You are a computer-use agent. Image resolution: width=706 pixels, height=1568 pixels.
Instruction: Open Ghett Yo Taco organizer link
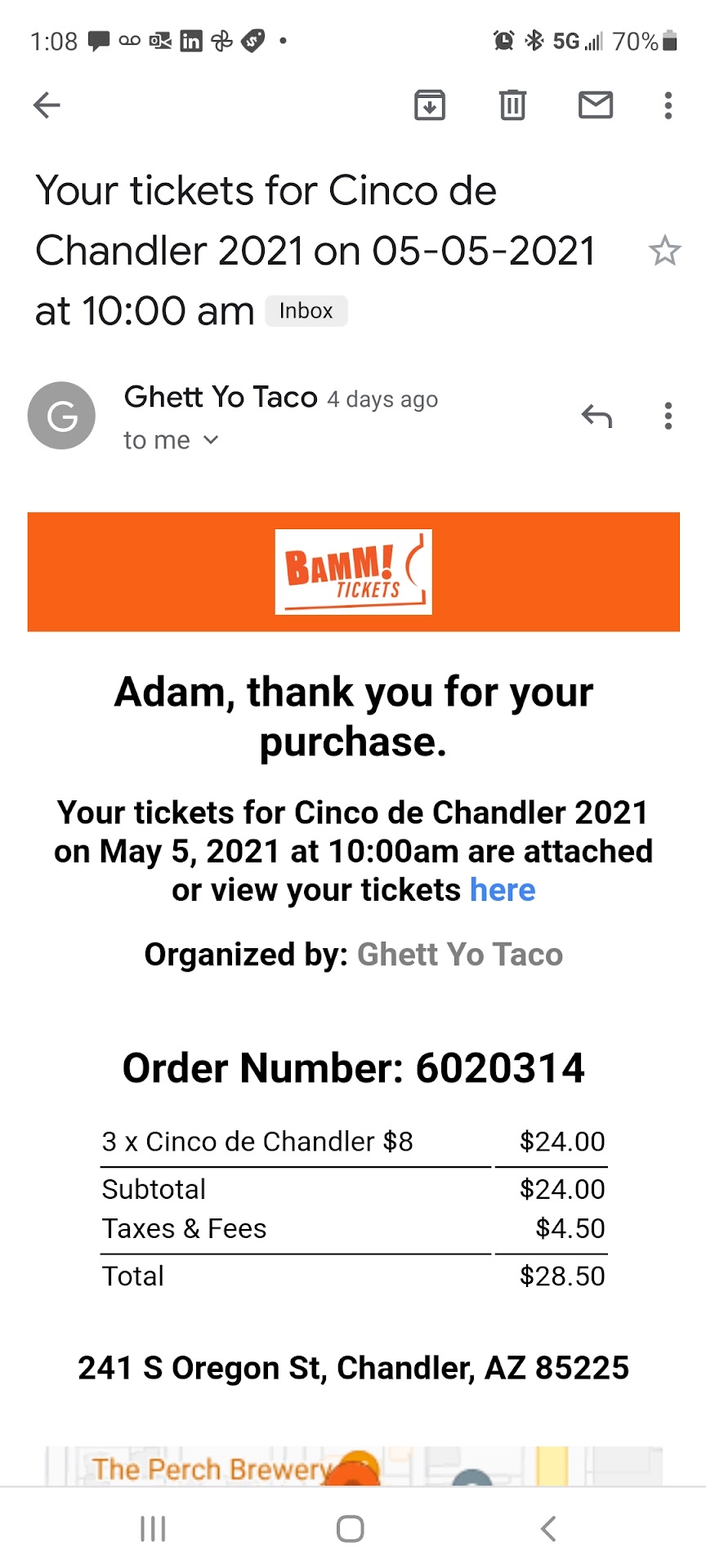[460, 955]
